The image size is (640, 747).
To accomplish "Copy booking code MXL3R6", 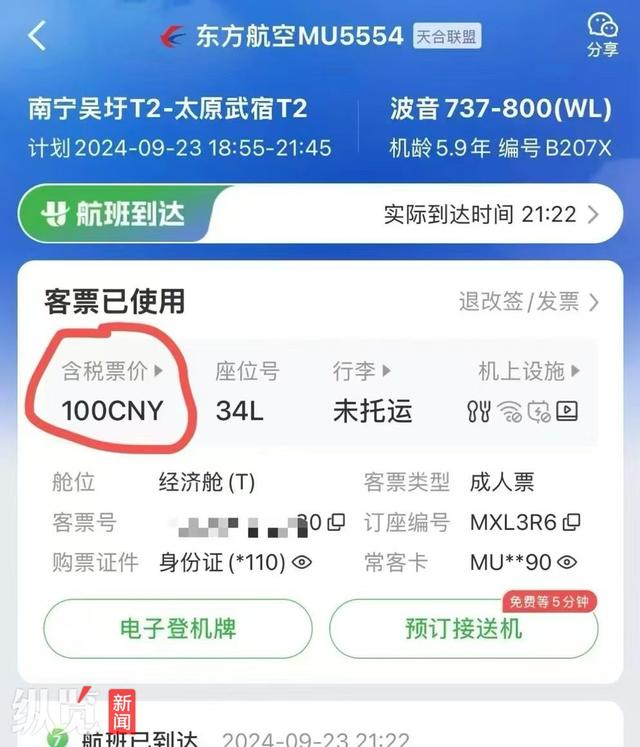I will 572,522.
